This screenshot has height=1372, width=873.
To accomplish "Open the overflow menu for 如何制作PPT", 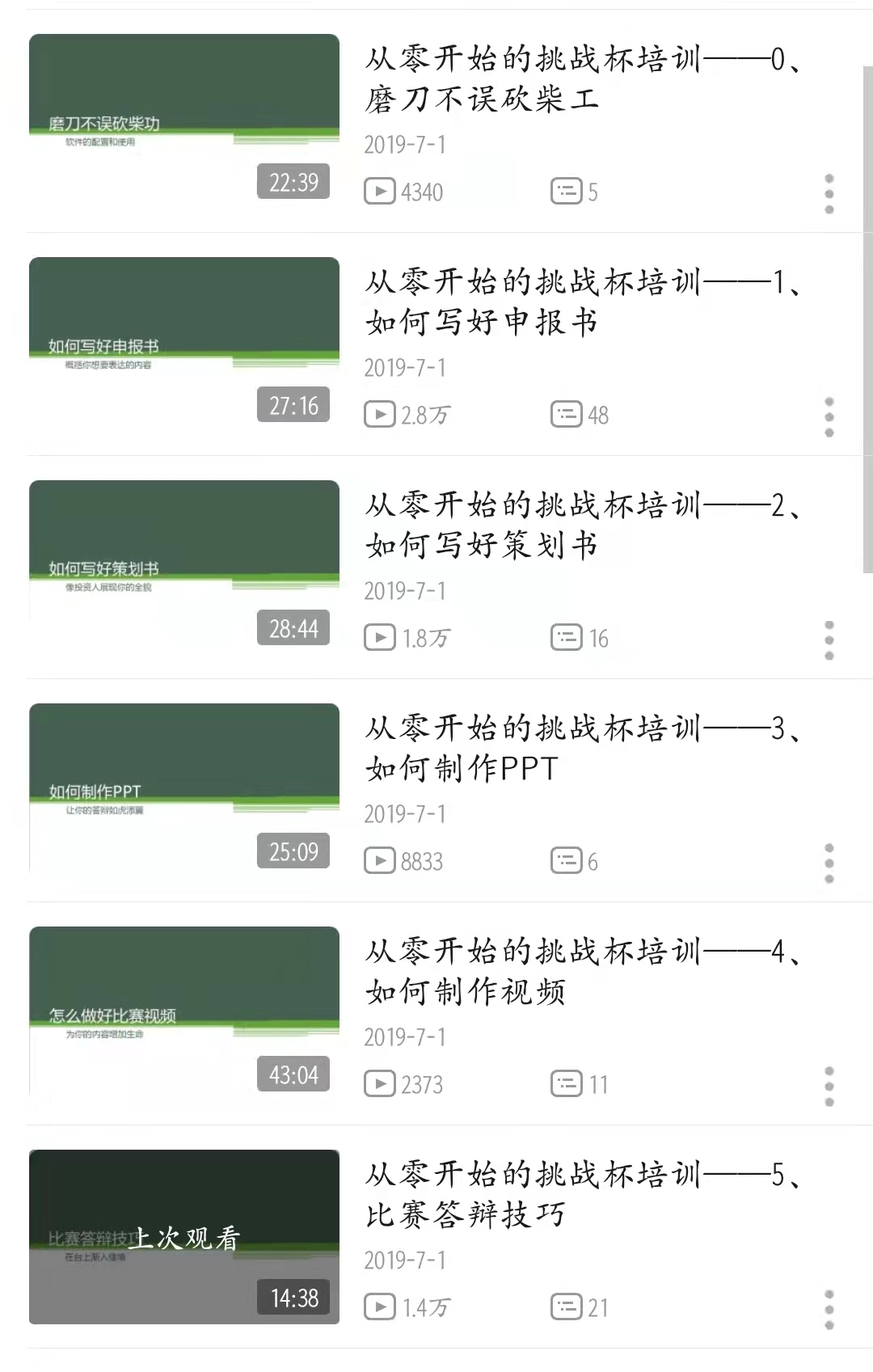I will point(829,863).
